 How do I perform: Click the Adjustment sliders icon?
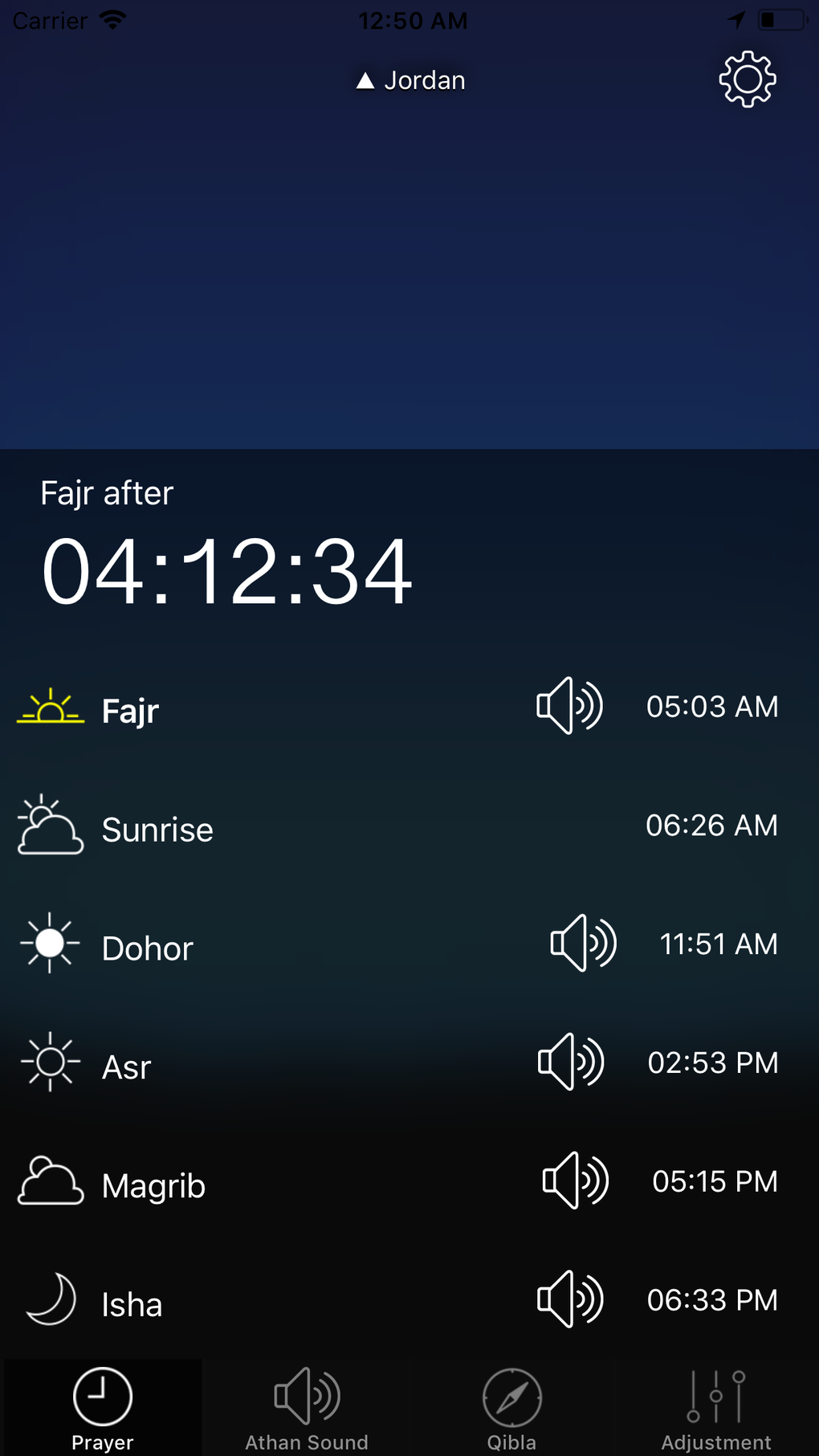pyautogui.click(x=715, y=1397)
